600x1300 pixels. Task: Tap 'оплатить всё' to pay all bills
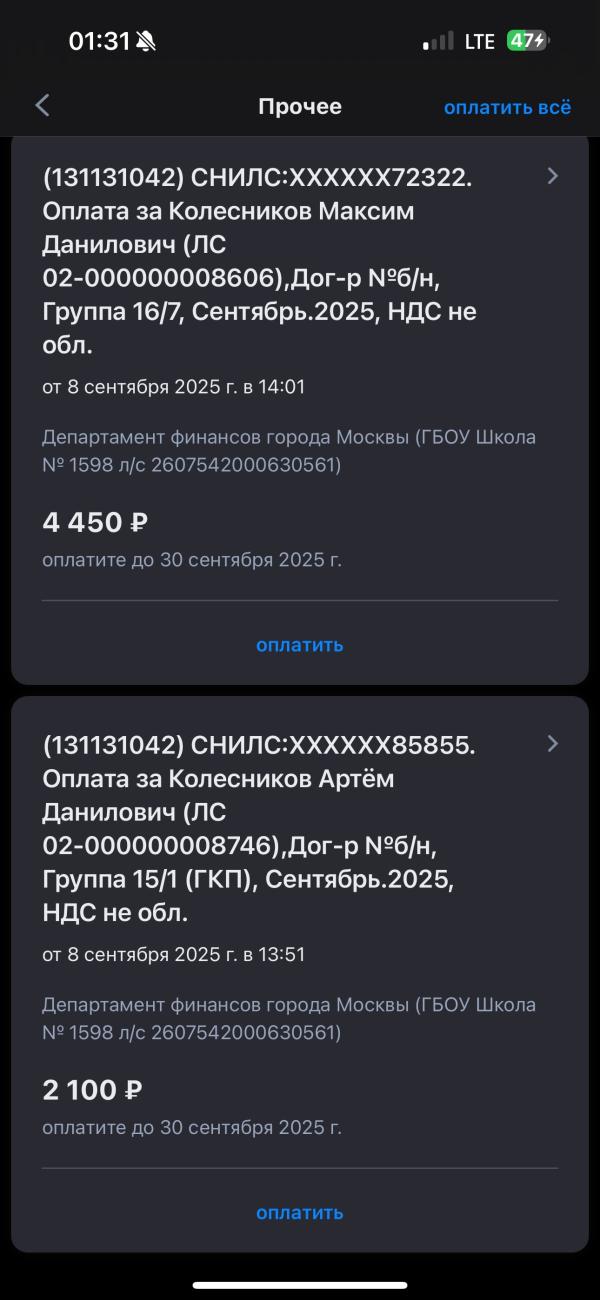tap(507, 107)
